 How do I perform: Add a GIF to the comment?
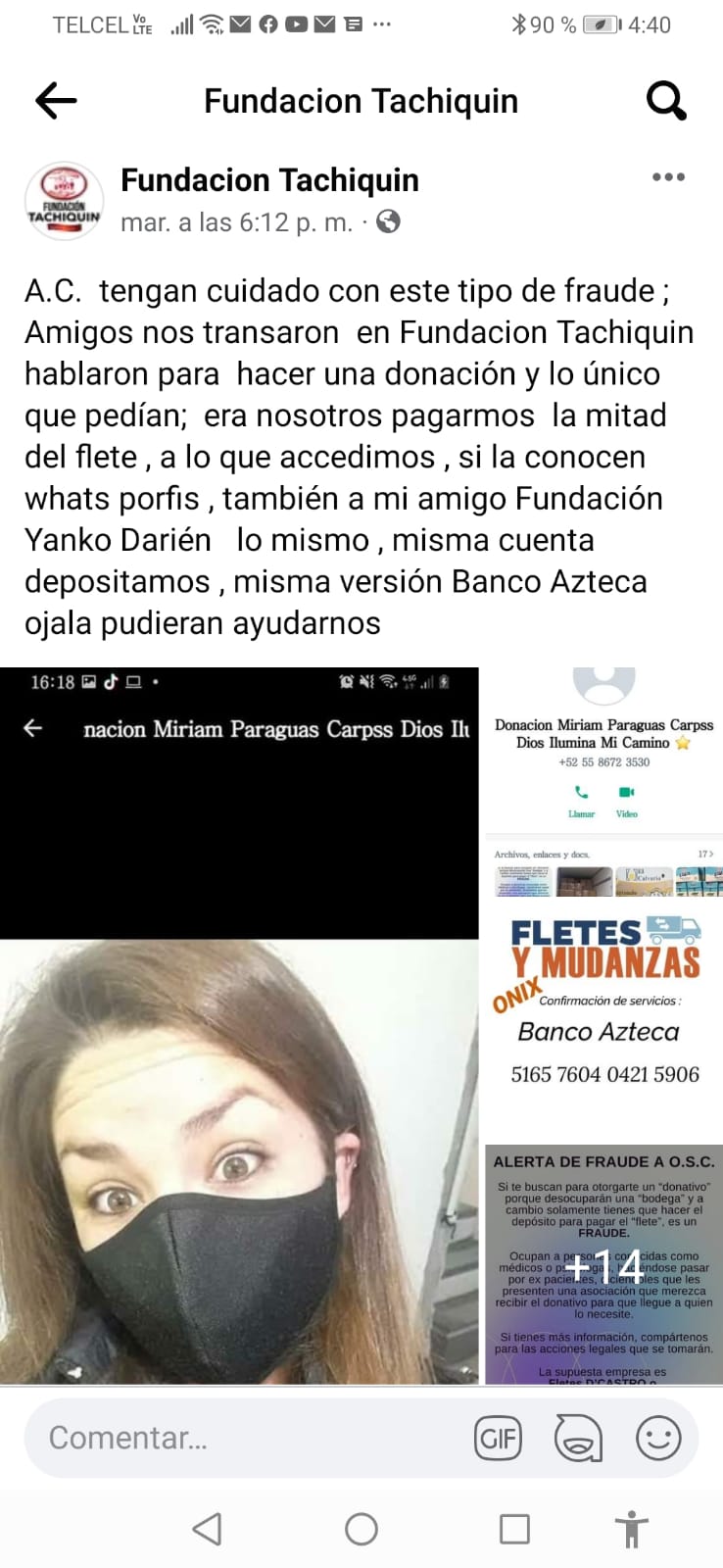(x=498, y=1439)
